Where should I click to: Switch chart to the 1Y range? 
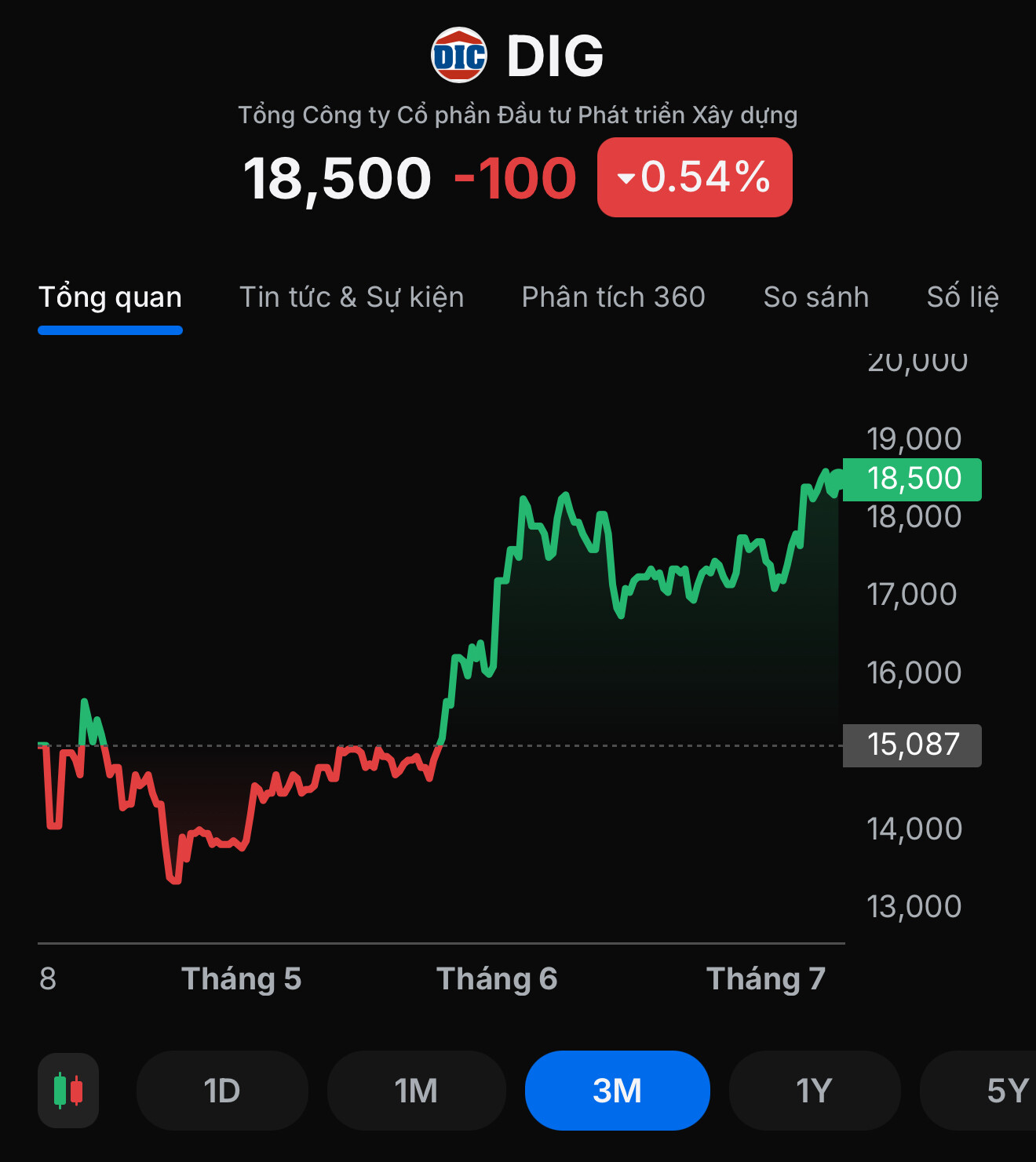pos(814,1091)
